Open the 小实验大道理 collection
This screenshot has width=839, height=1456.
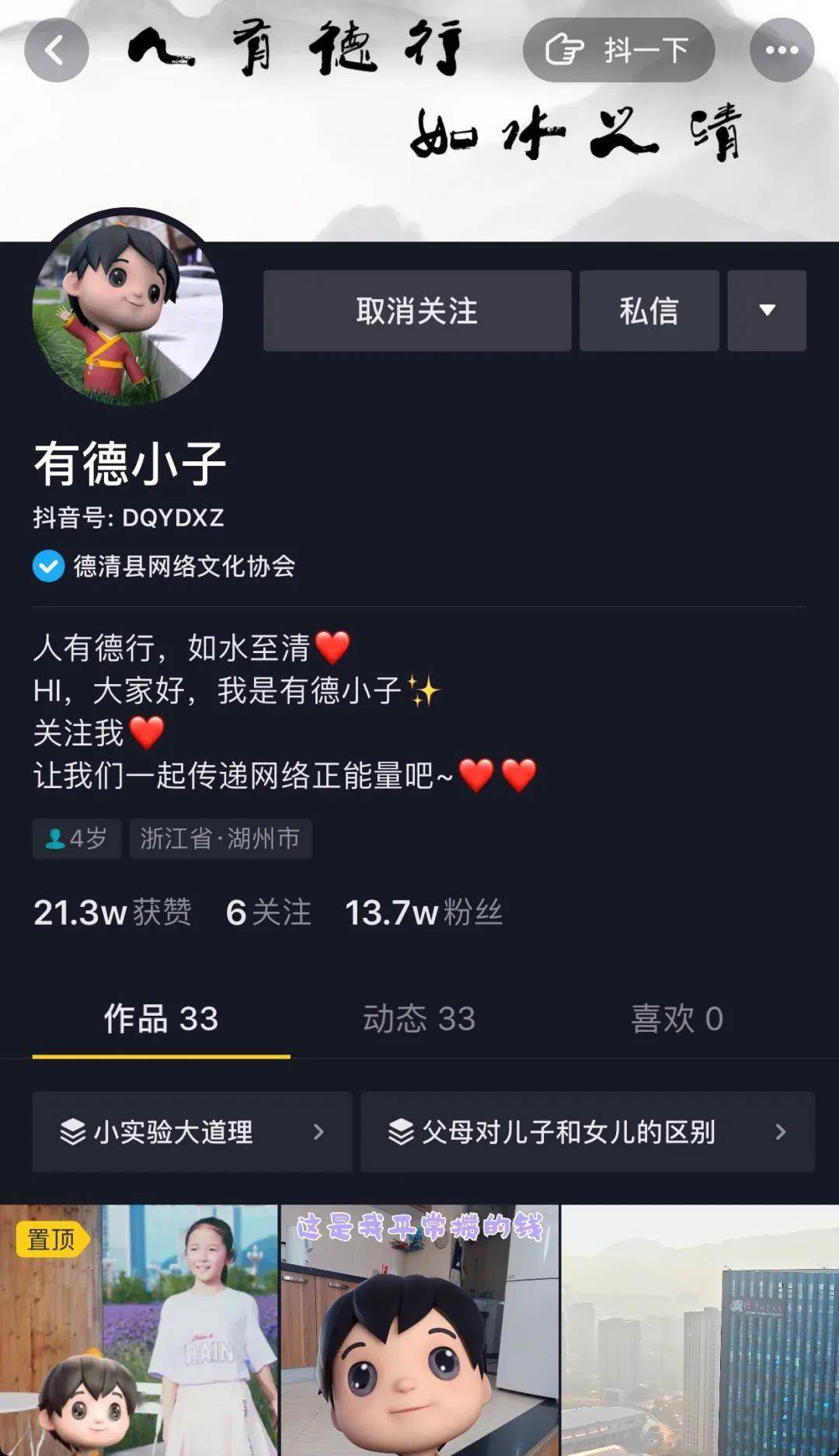click(192, 1132)
